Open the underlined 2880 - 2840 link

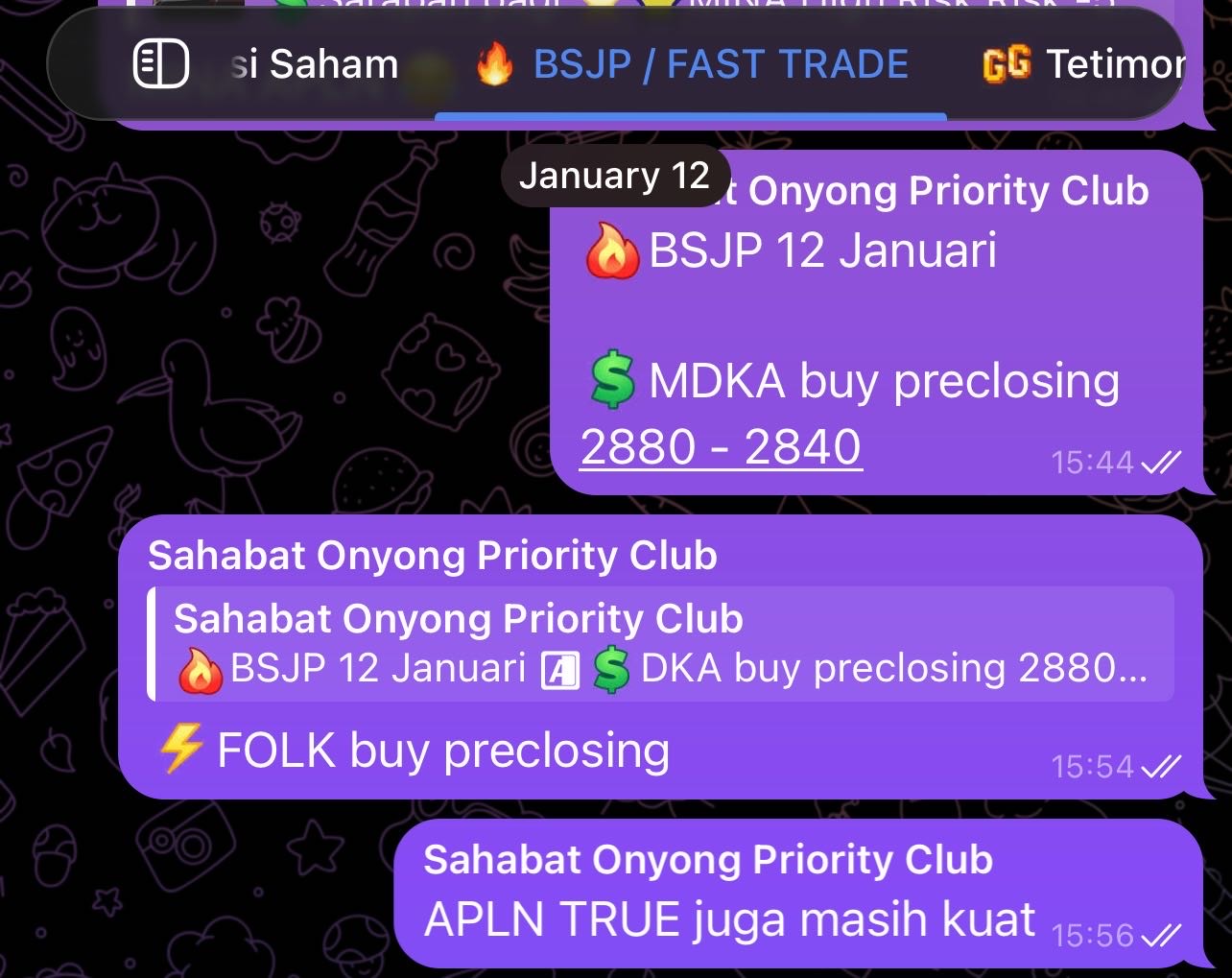coord(721,447)
